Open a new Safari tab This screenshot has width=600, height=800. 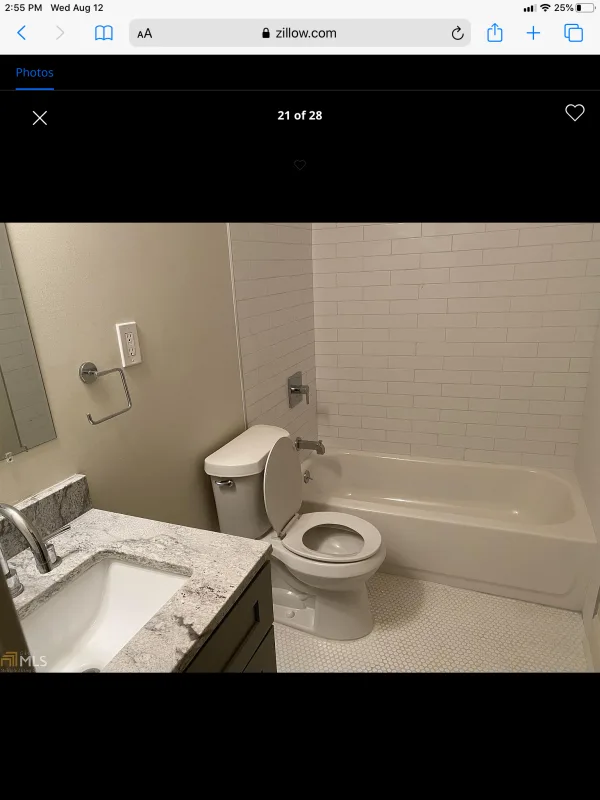pyautogui.click(x=533, y=33)
